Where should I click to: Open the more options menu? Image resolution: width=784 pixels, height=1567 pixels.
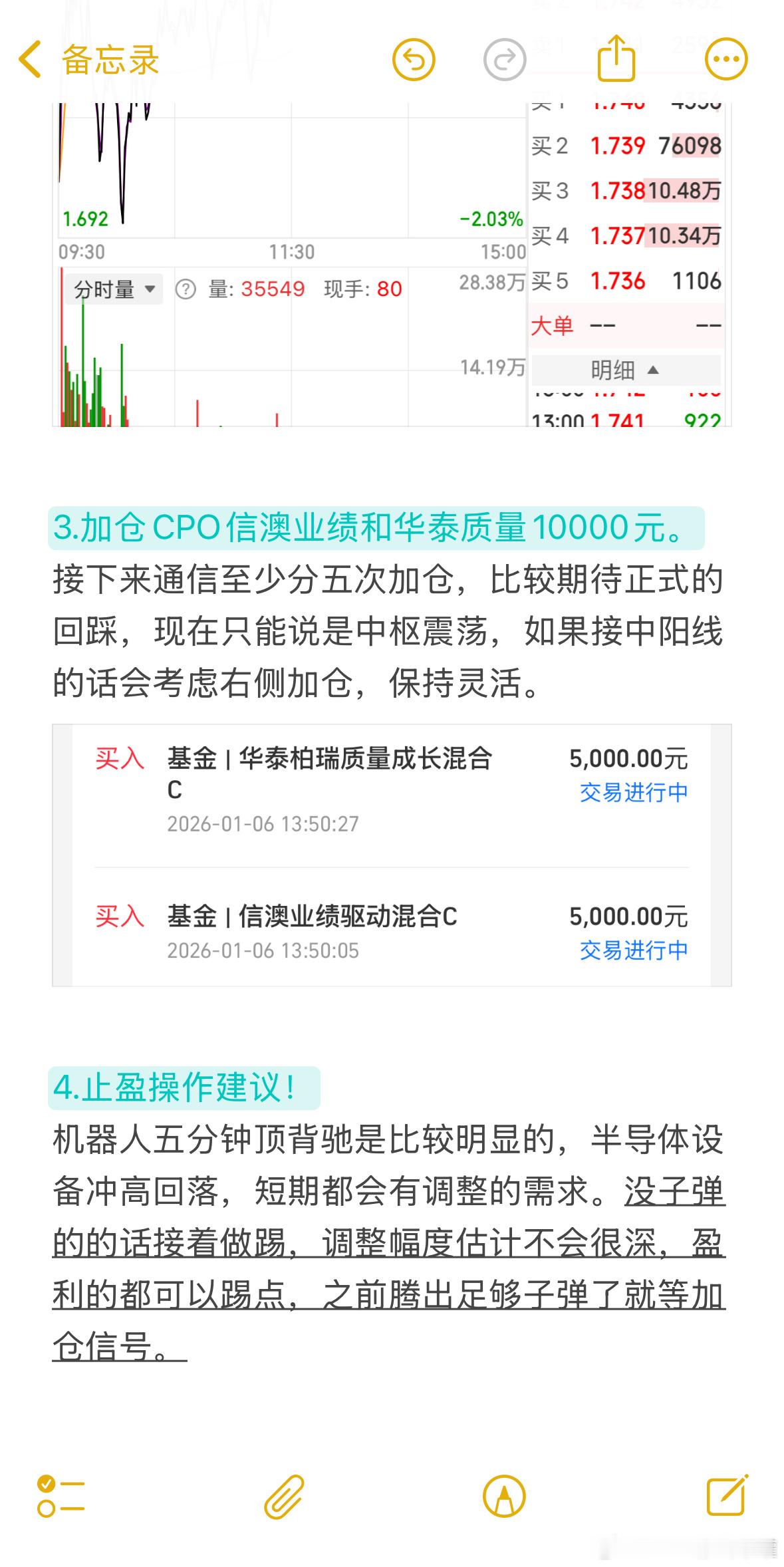click(x=726, y=60)
